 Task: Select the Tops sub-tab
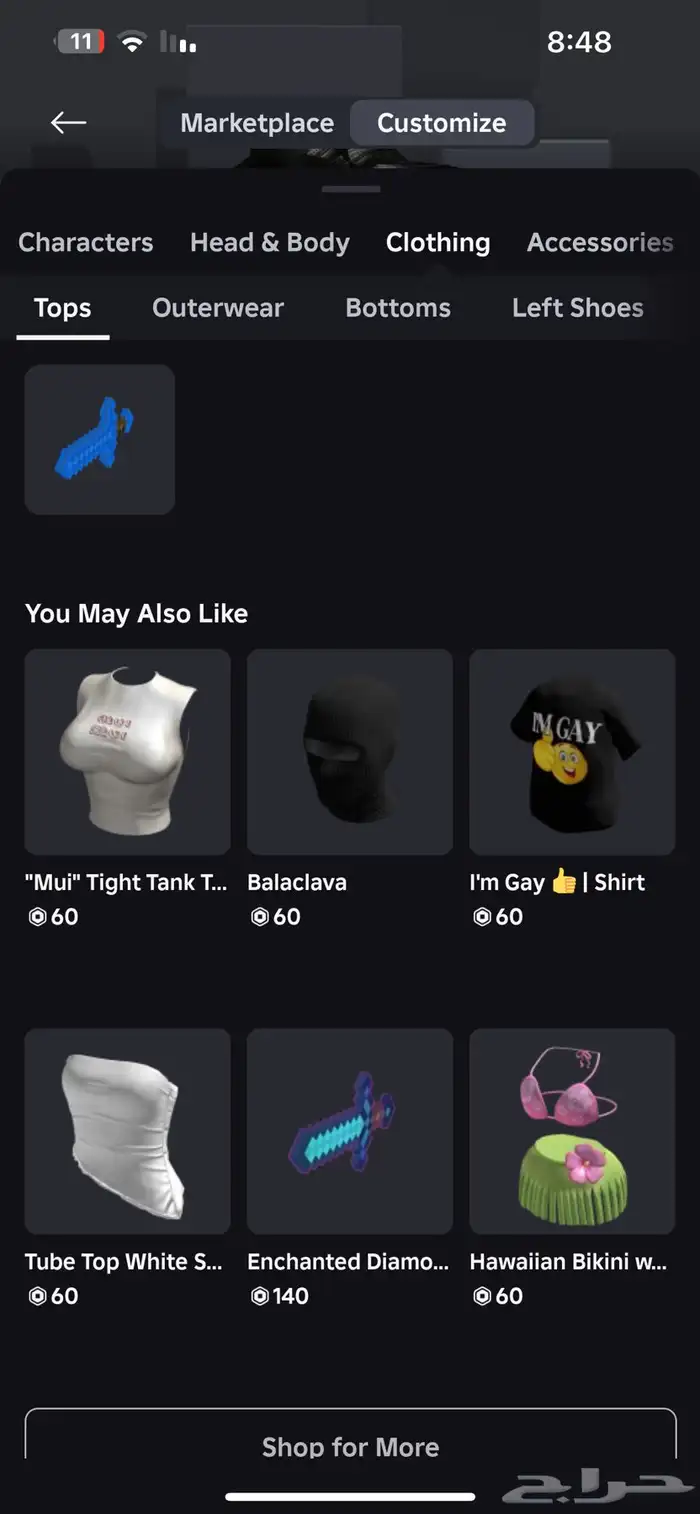click(62, 308)
